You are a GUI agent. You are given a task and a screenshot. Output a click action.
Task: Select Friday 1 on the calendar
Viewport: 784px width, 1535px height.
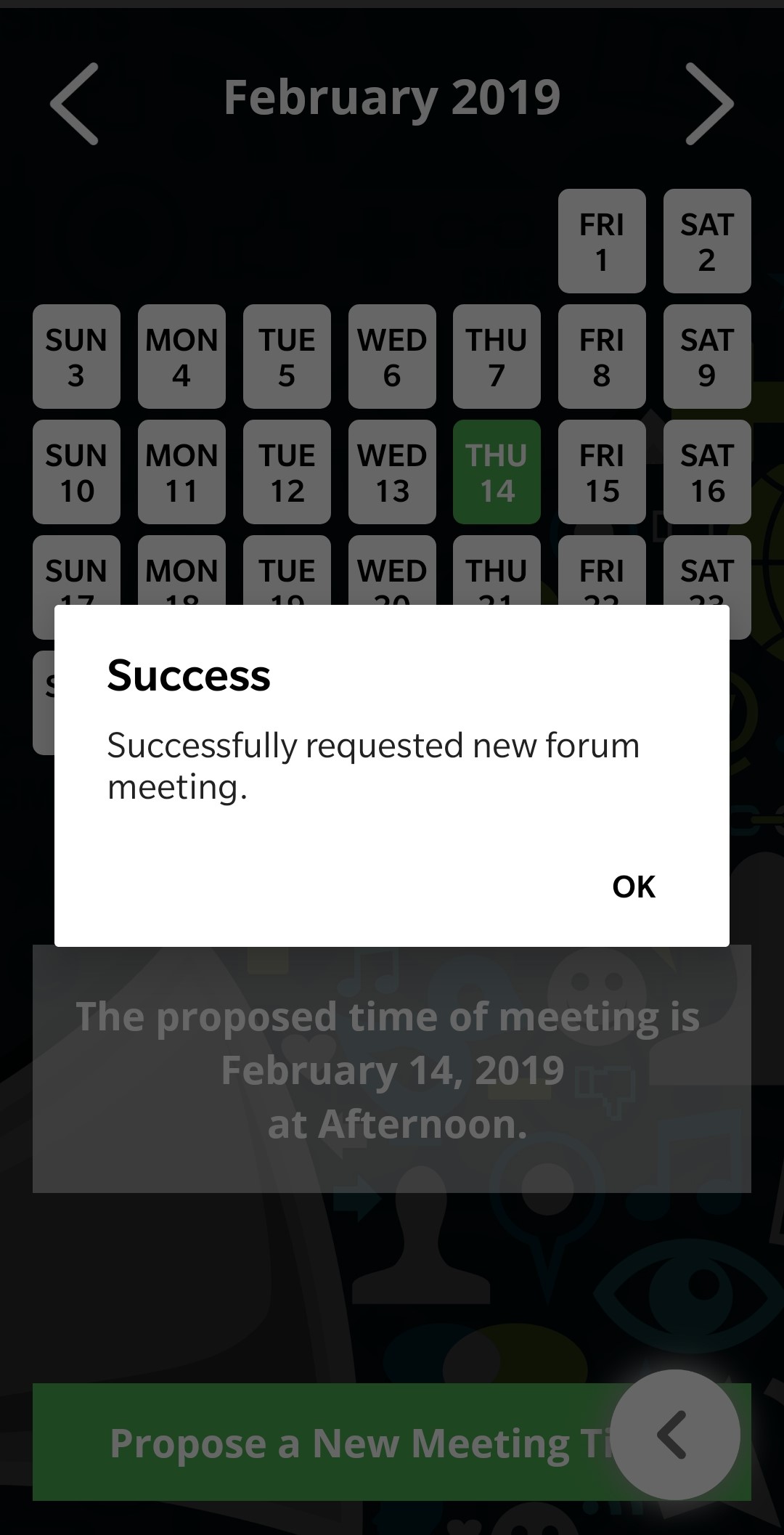click(602, 241)
